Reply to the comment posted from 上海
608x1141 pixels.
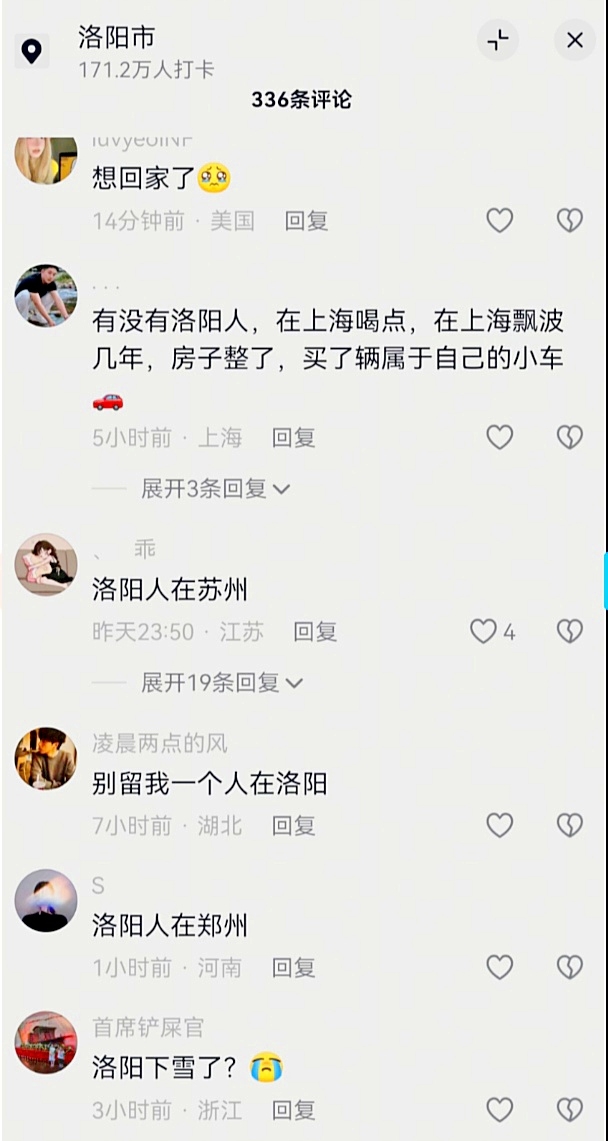(x=293, y=437)
